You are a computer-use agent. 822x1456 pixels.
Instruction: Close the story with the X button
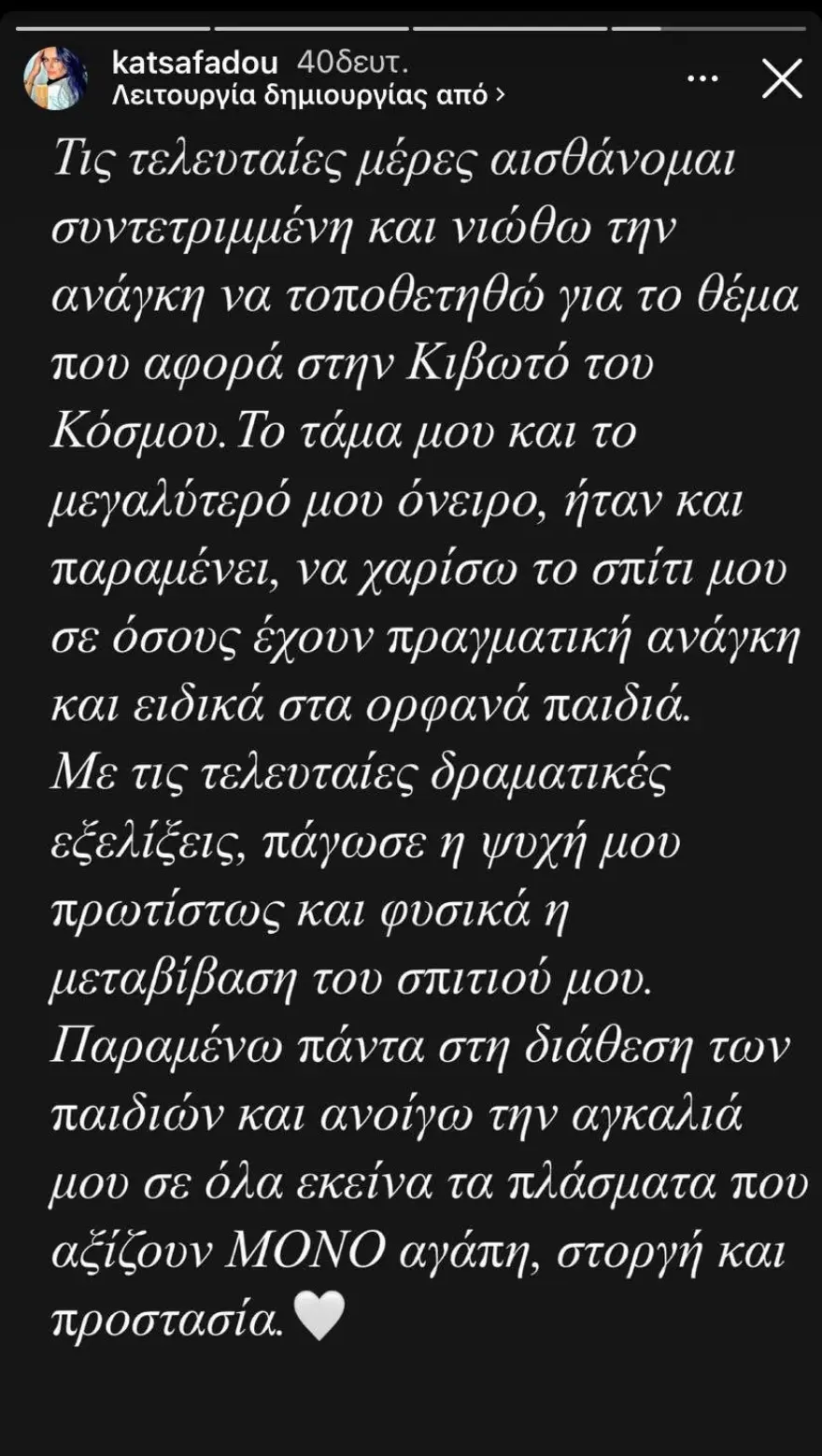point(782,78)
